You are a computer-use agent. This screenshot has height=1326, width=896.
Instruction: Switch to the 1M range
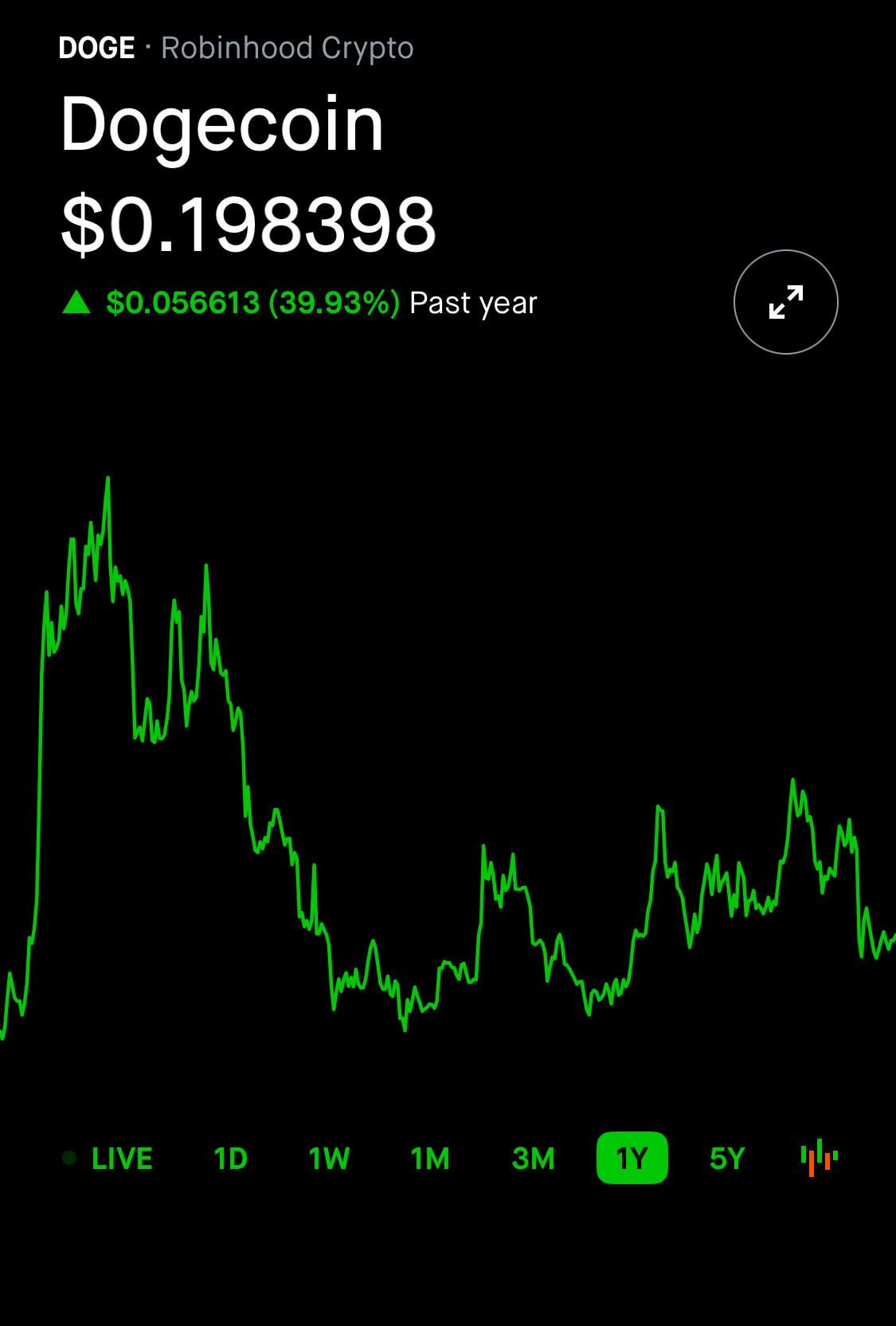430,1158
